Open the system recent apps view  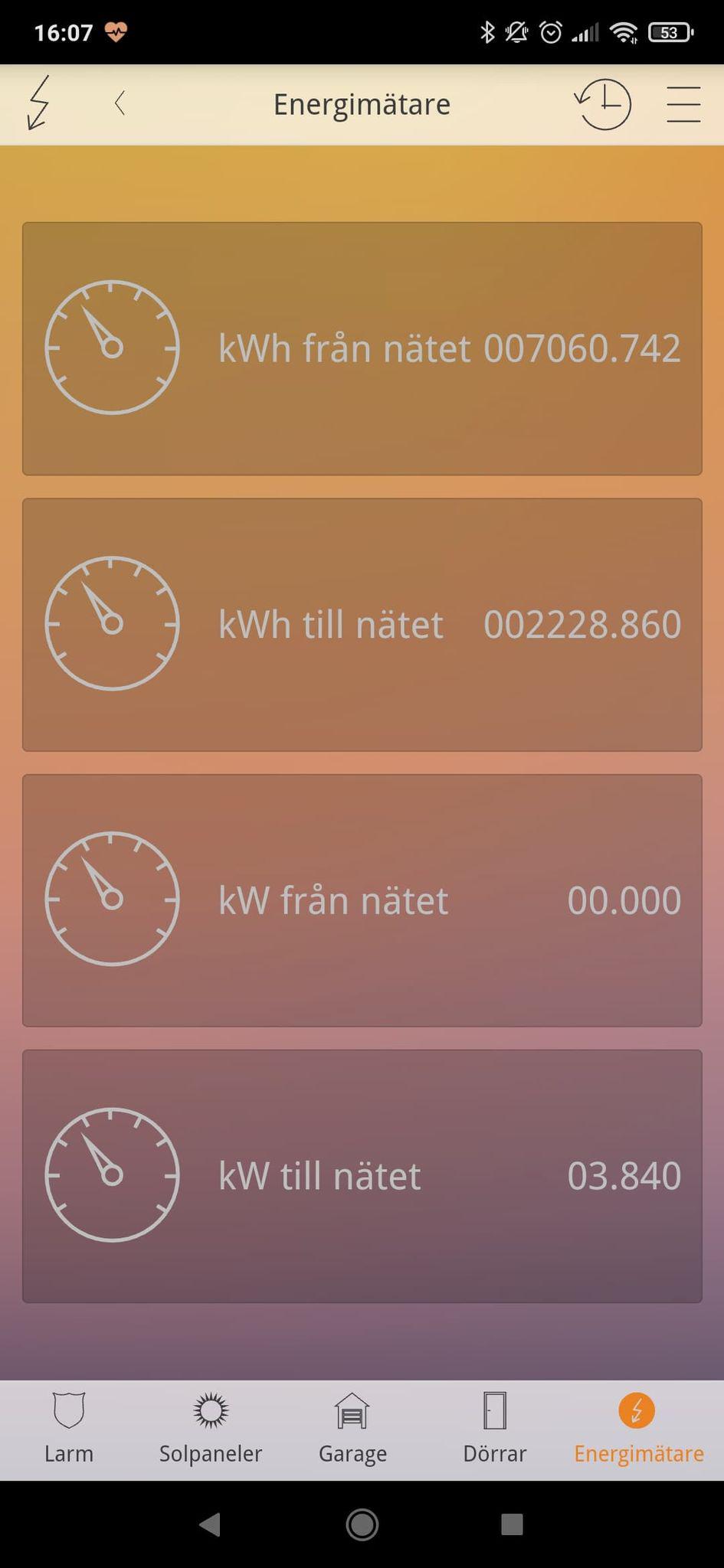[512, 1524]
